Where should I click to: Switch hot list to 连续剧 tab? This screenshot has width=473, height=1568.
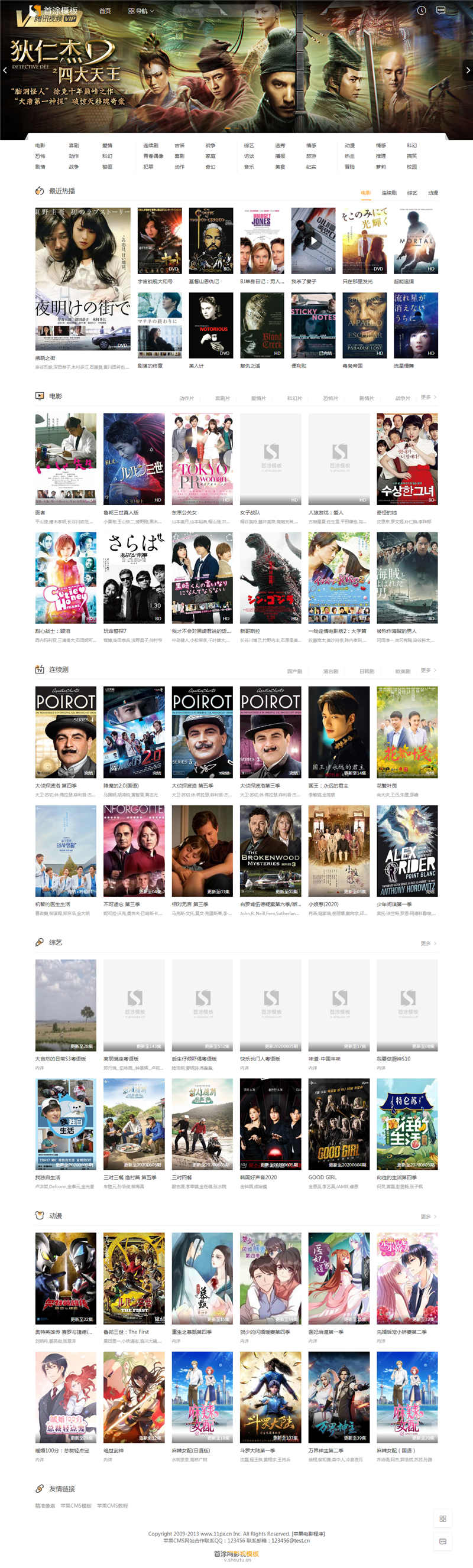pos(389,193)
